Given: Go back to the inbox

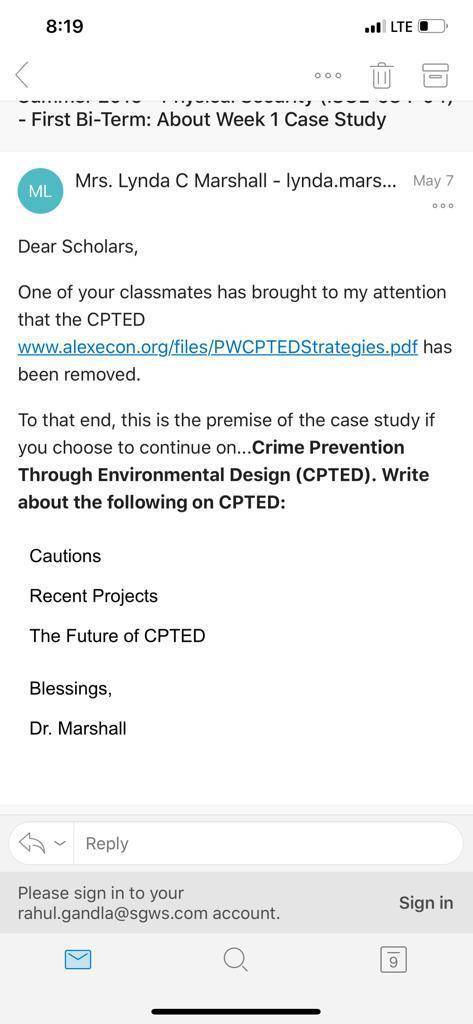Looking at the screenshot, I should click(22, 75).
